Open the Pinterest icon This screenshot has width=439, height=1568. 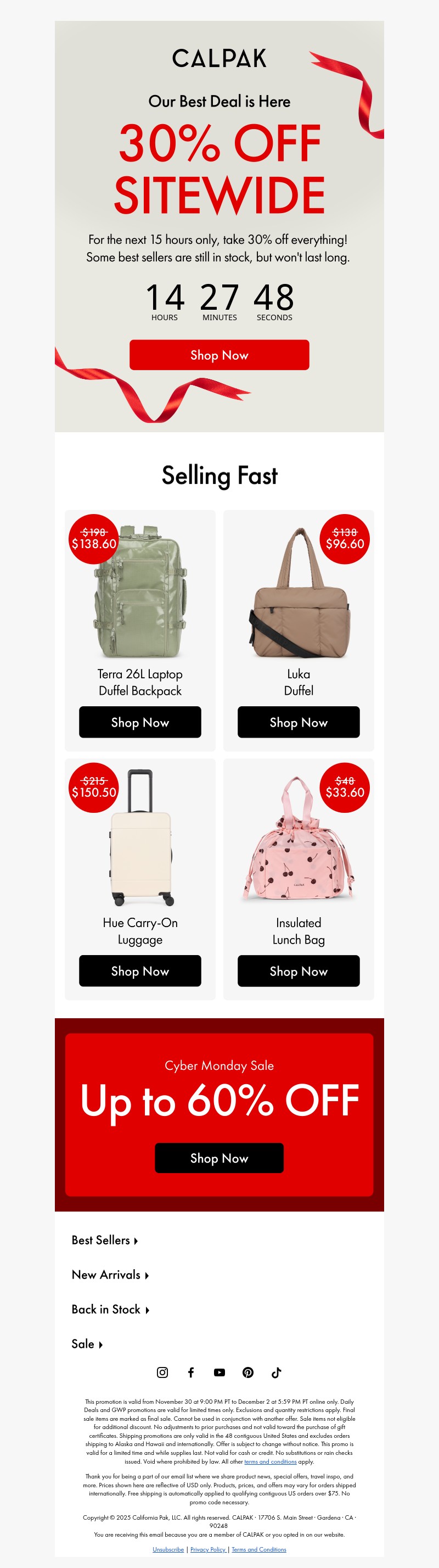coord(248,1372)
